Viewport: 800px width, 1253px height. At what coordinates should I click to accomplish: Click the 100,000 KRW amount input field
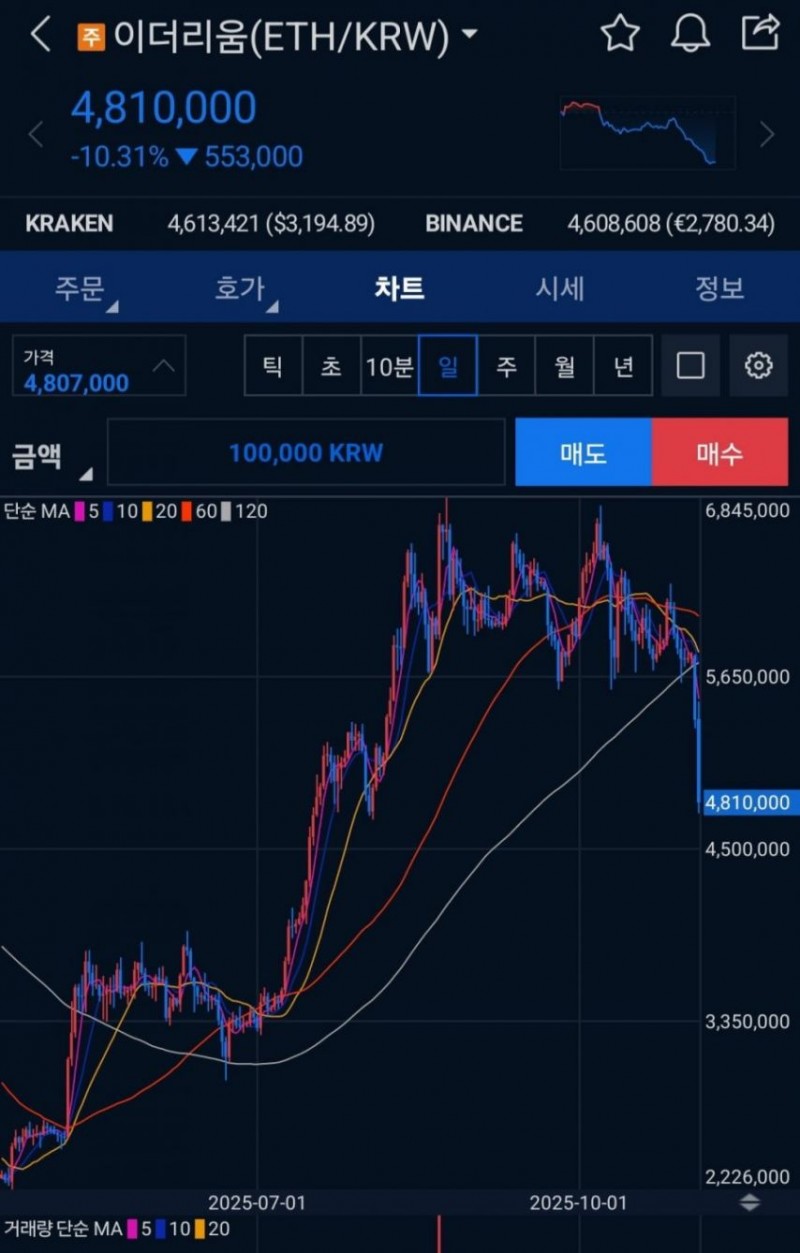coord(306,452)
